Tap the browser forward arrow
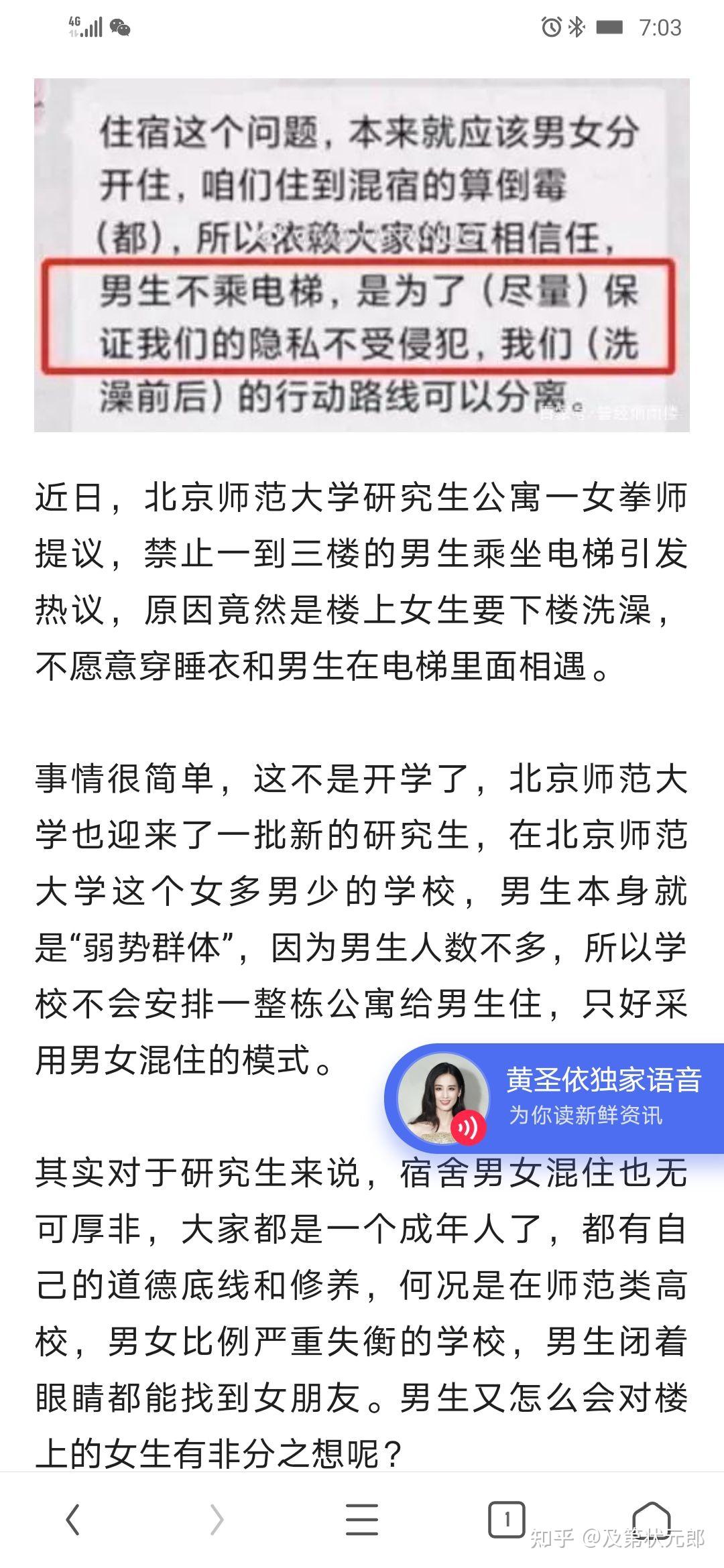The width and height of the screenshot is (724, 1568). pyautogui.click(x=217, y=1519)
